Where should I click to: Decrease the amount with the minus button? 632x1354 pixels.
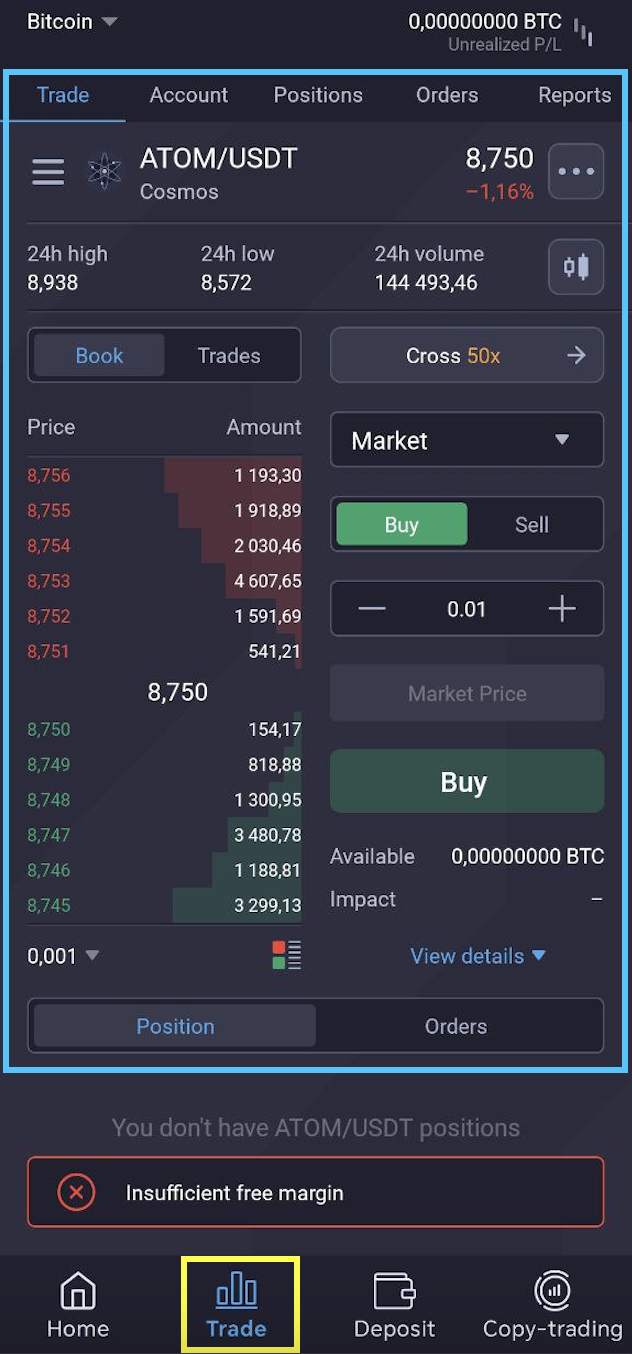click(372, 609)
